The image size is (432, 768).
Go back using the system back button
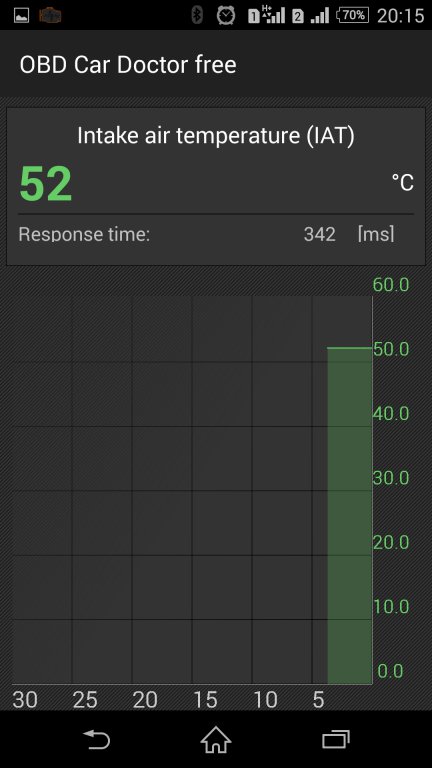[x=96, y=740]
